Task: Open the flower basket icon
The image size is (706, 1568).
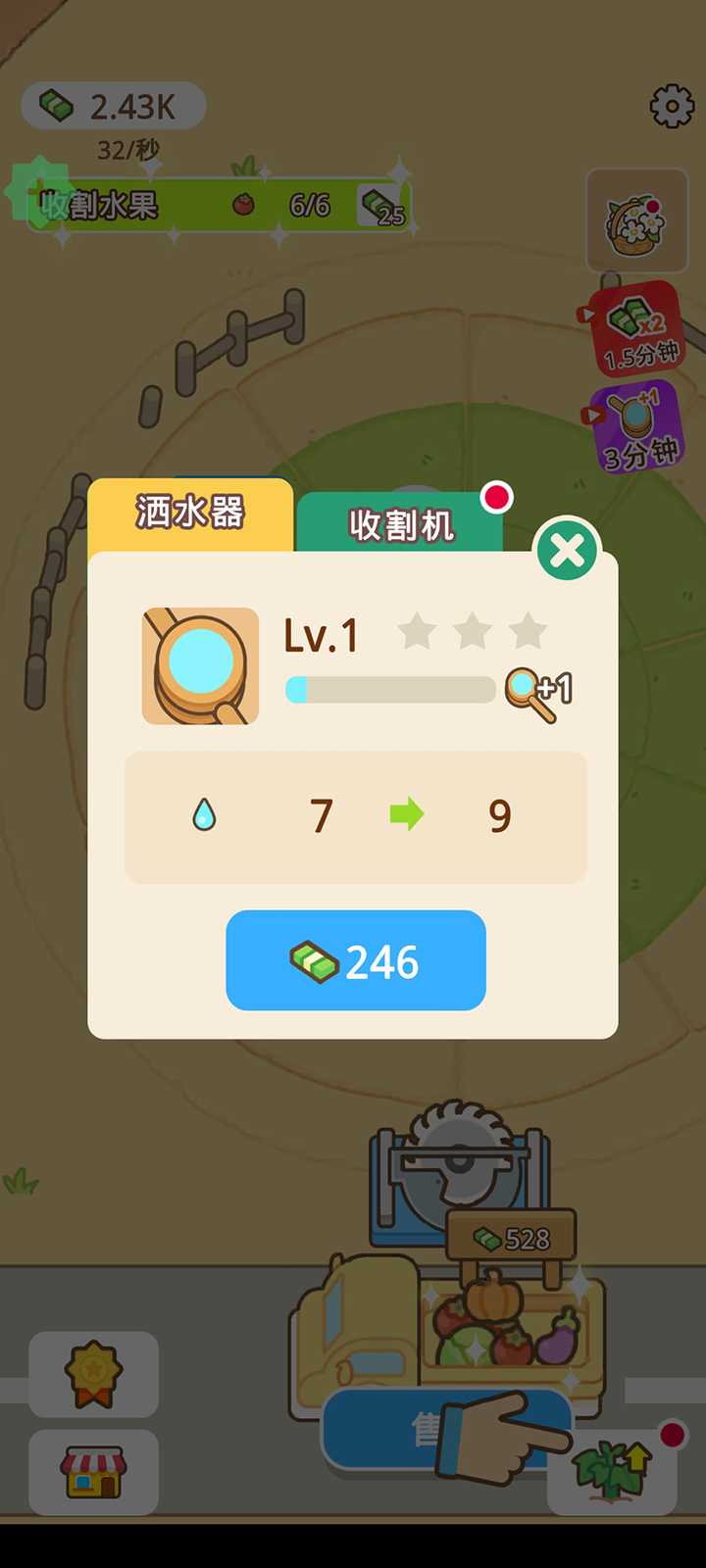Action: (635, 221)
